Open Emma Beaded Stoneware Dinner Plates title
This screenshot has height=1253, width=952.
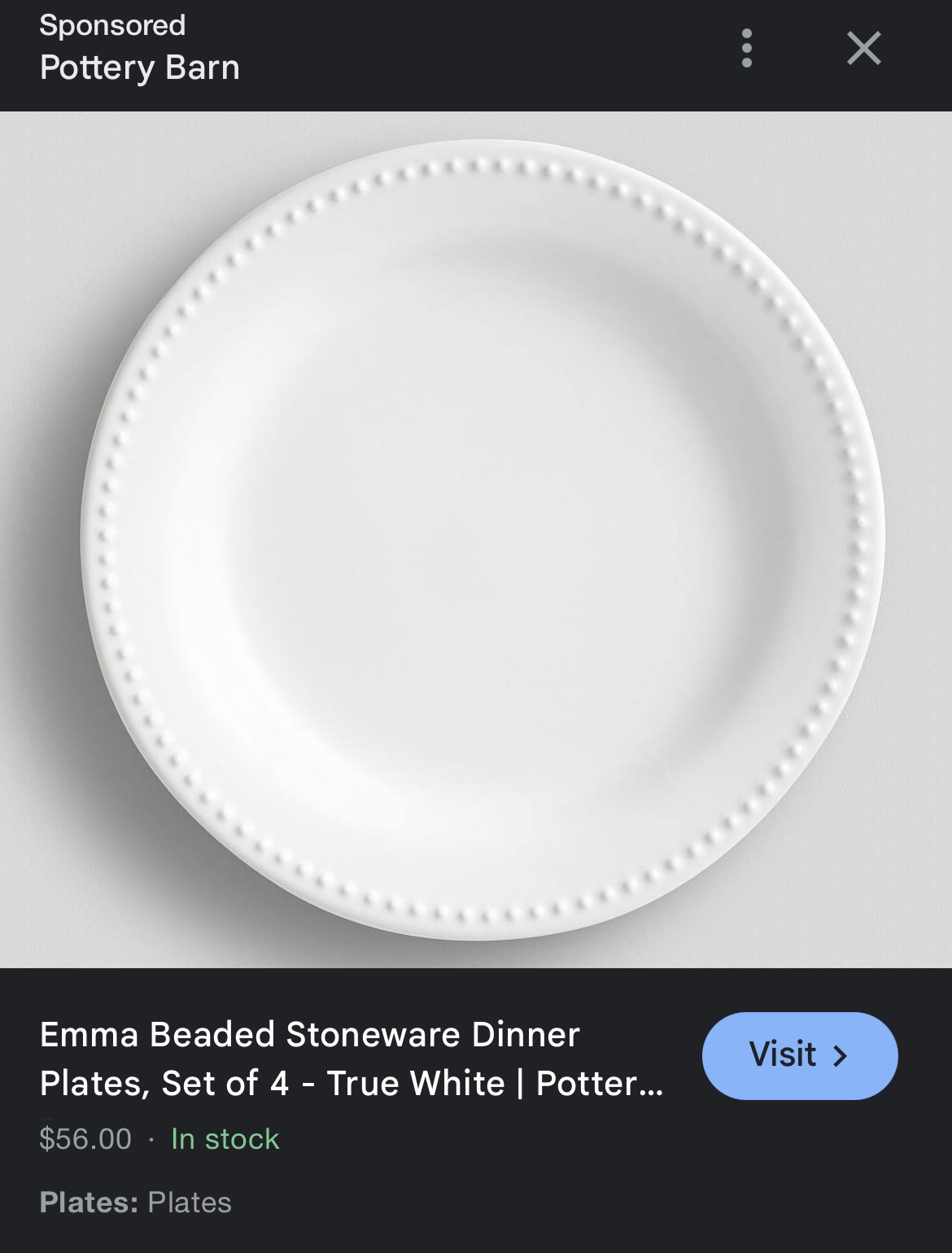point(350,1059)
